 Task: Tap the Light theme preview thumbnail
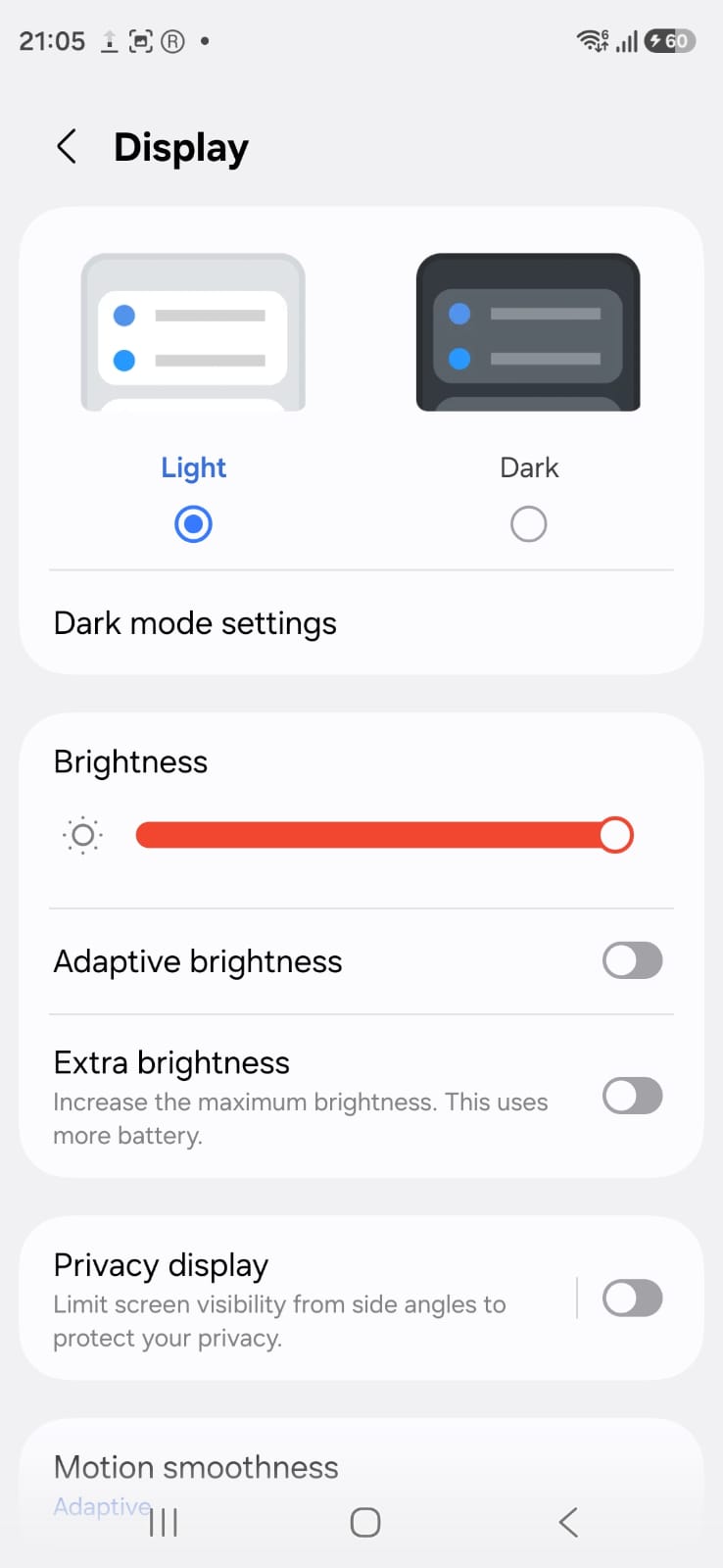coord(193,331)
